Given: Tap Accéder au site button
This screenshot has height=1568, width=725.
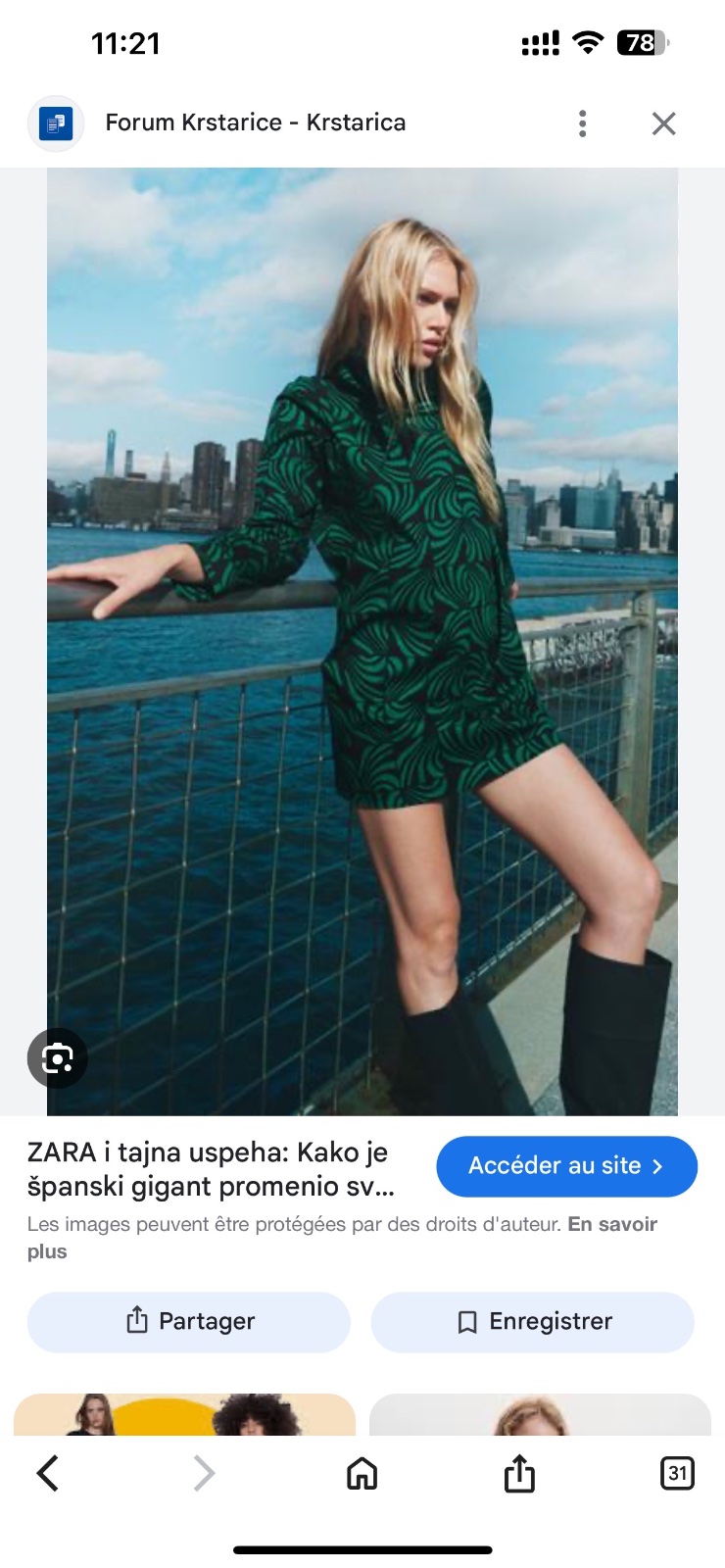Looking at the screenshot, I should coord(566,1166).
